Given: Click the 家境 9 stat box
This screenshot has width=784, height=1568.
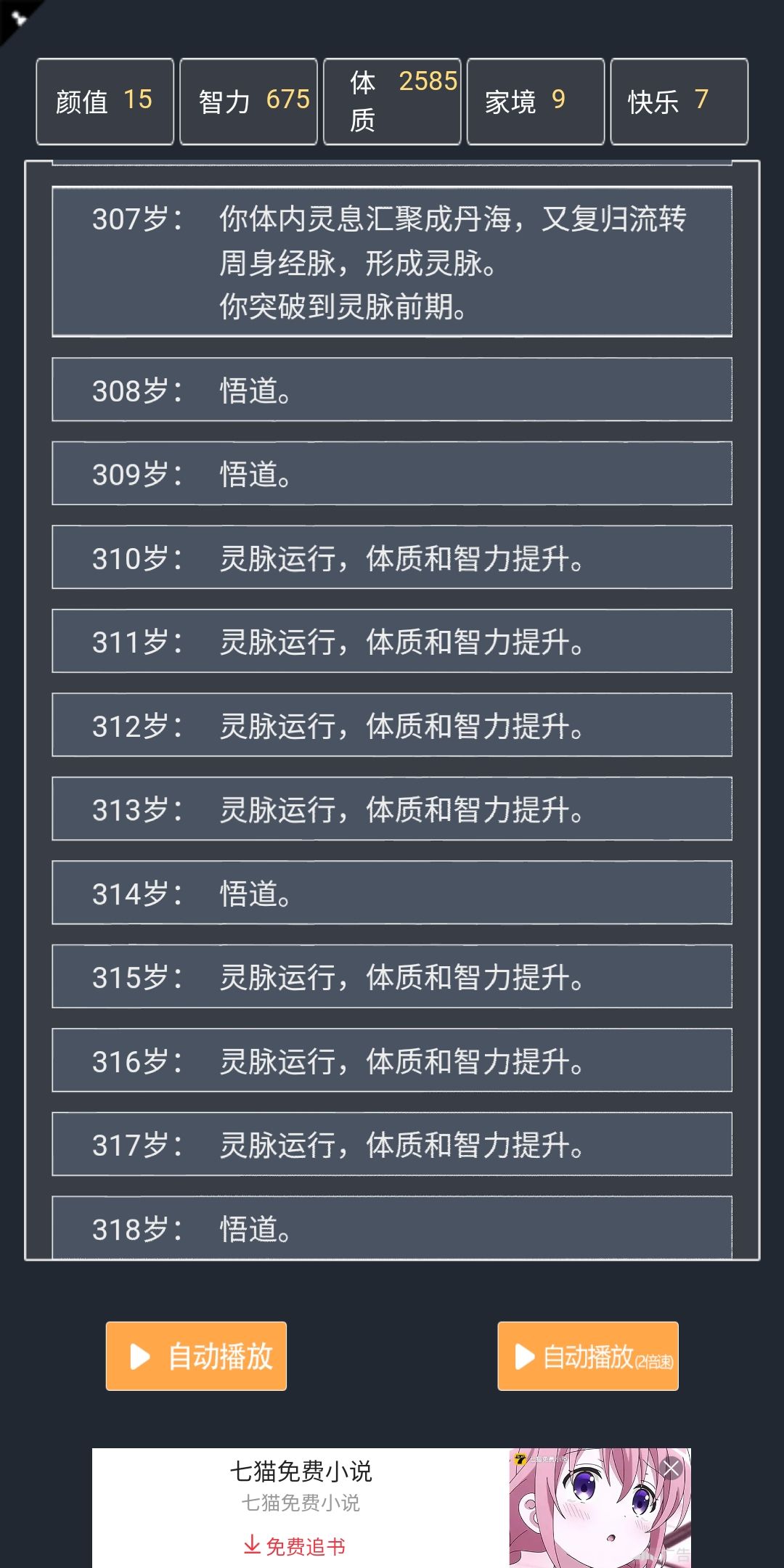Looking at the screenshot, I should tap(536, 102).
